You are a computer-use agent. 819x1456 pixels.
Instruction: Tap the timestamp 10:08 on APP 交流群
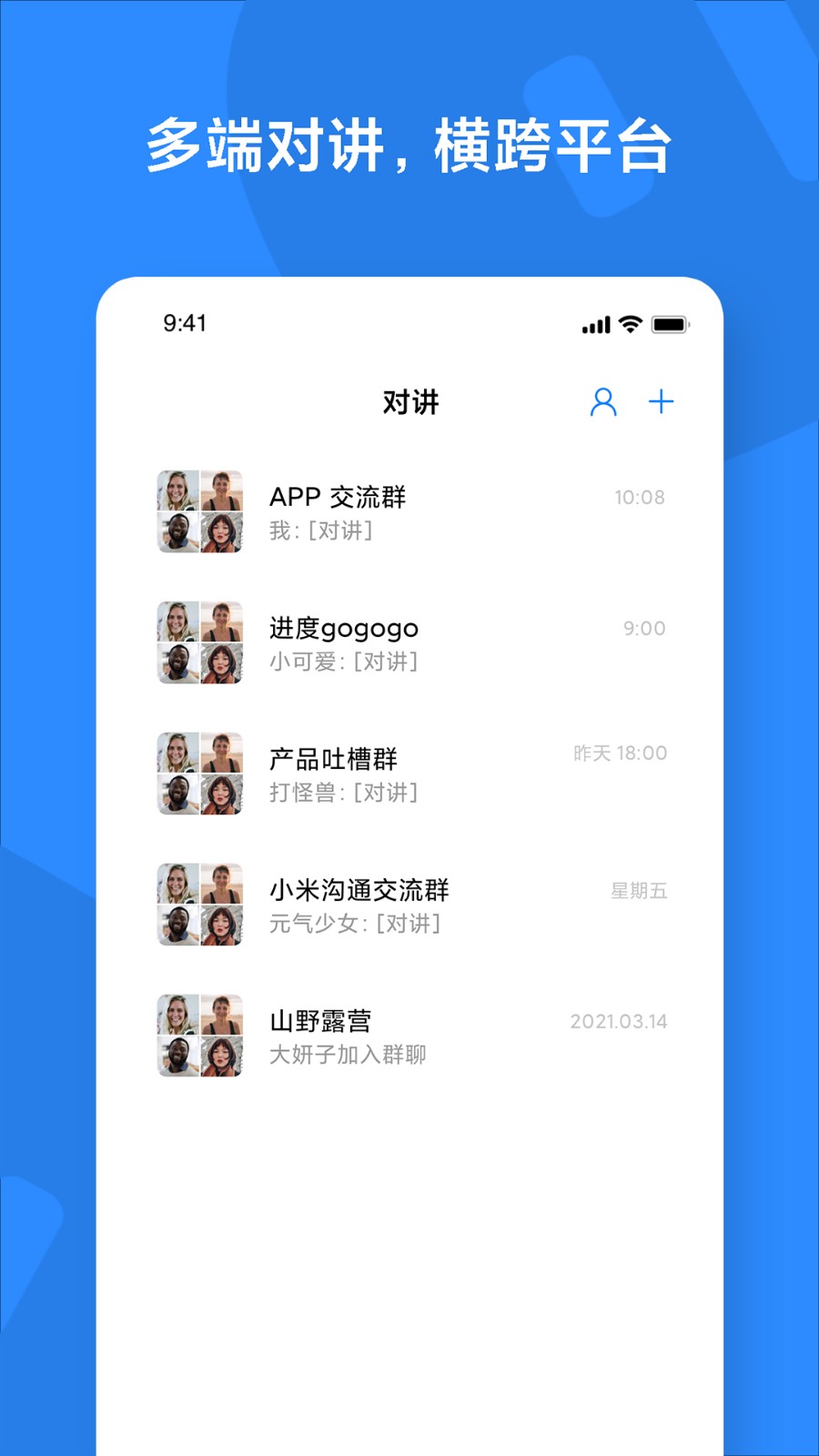coord(641,497)
